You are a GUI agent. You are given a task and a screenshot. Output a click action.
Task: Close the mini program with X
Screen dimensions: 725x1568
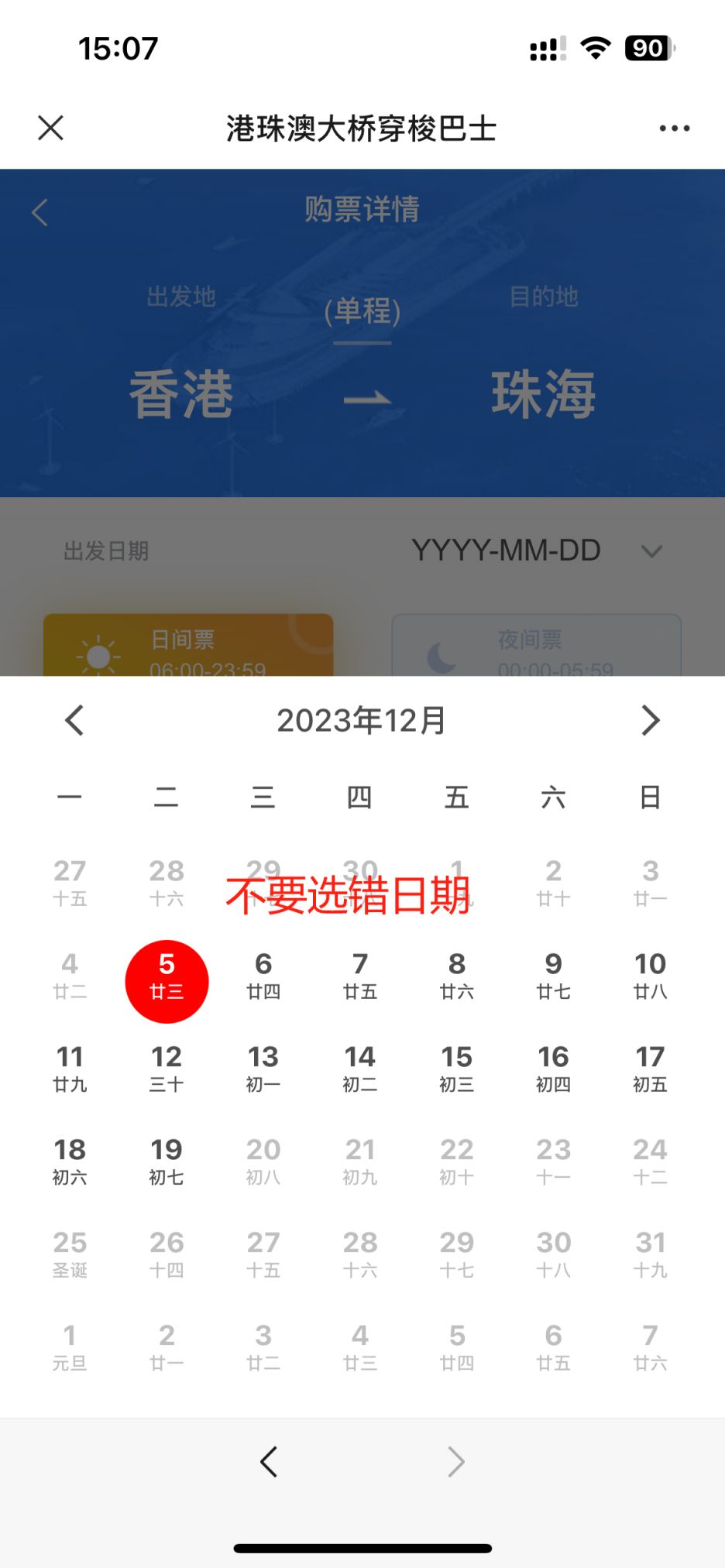pos(50,128)
